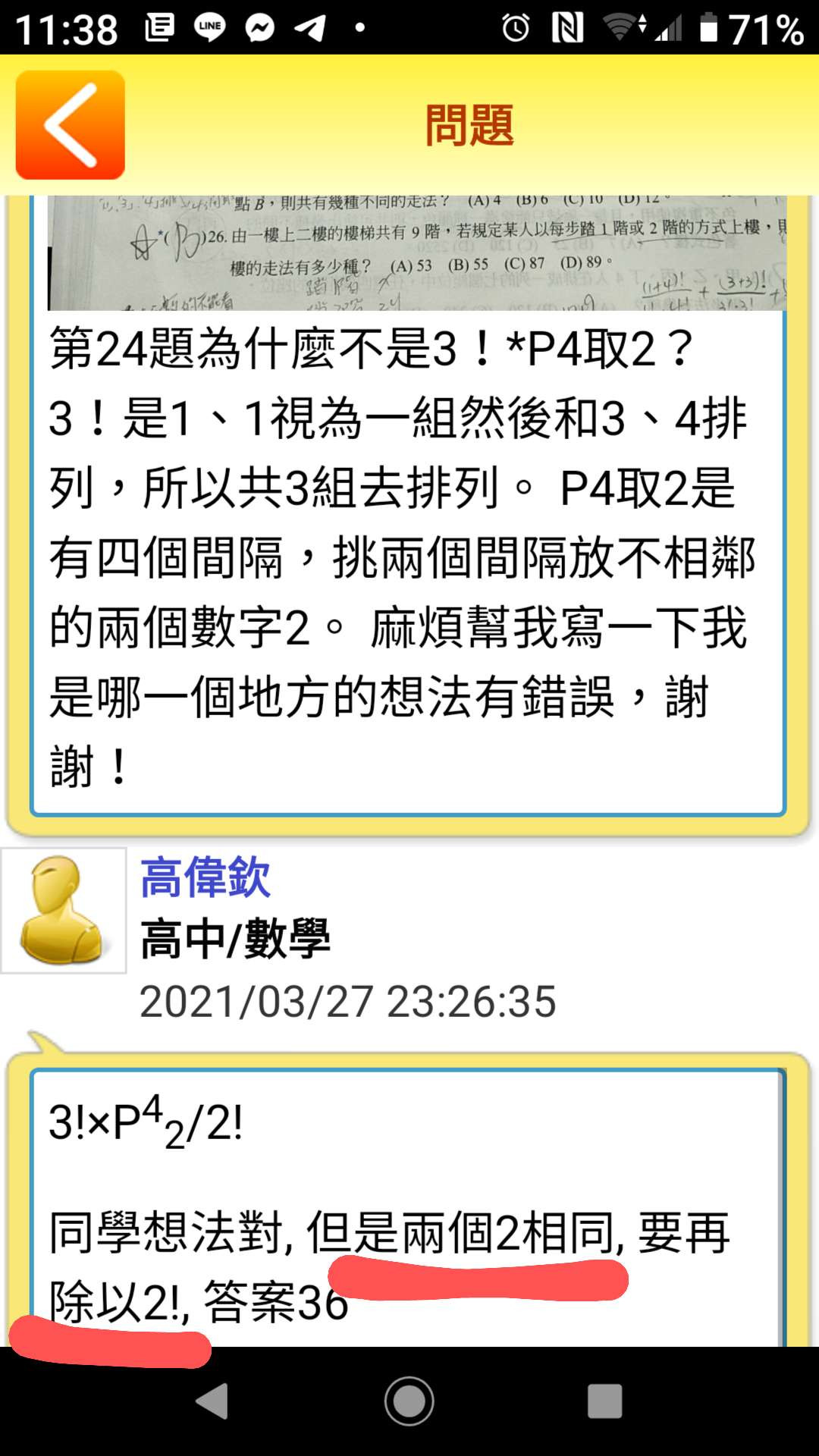
Task: Open 高偉欽's profile name link
Action: pos(205,877)
